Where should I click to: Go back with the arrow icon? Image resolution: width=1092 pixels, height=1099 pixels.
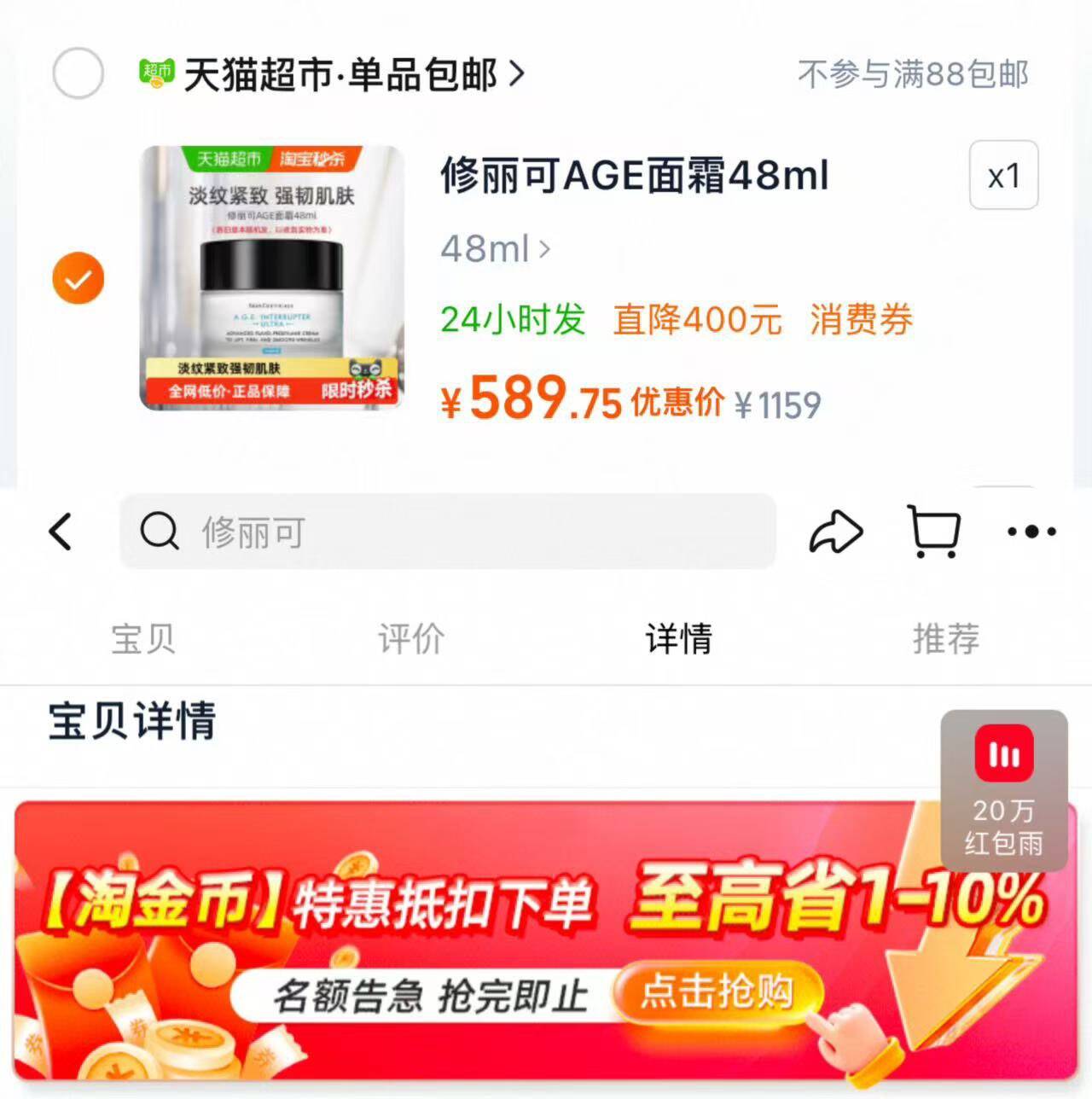coord(61,532)
